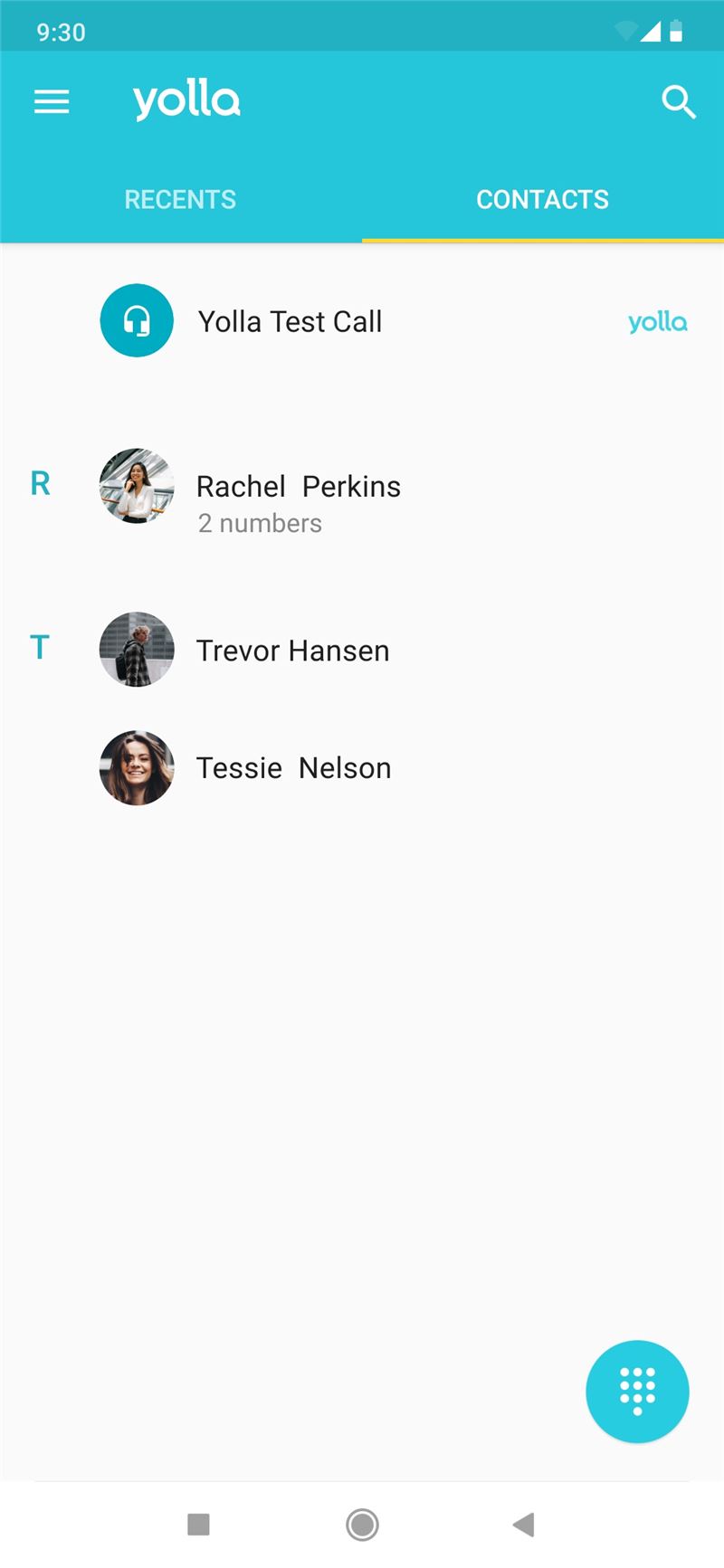Open the dial pad button
The image size is (724, 1568).
point(637,1391)
